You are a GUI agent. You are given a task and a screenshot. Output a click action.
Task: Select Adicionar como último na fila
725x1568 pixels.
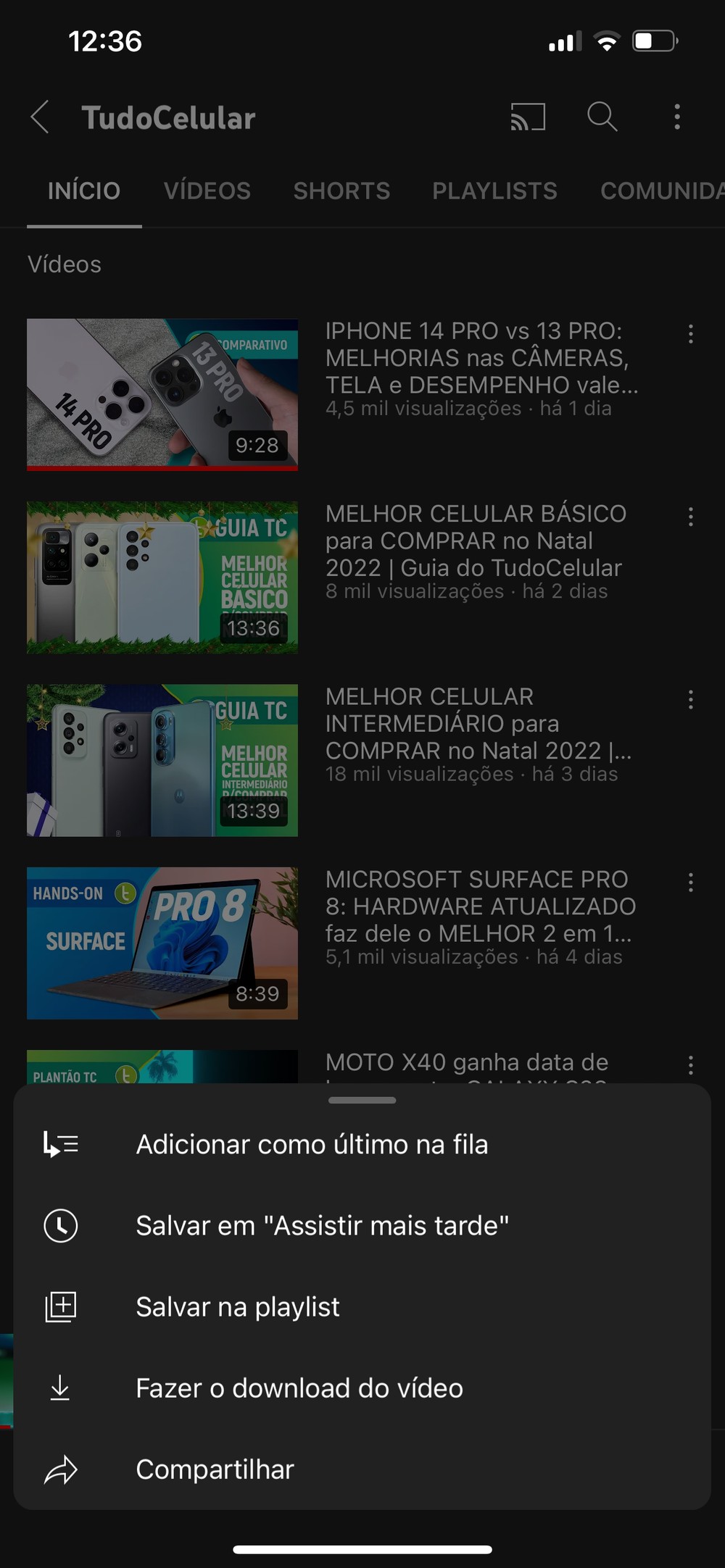point(362,1145)
